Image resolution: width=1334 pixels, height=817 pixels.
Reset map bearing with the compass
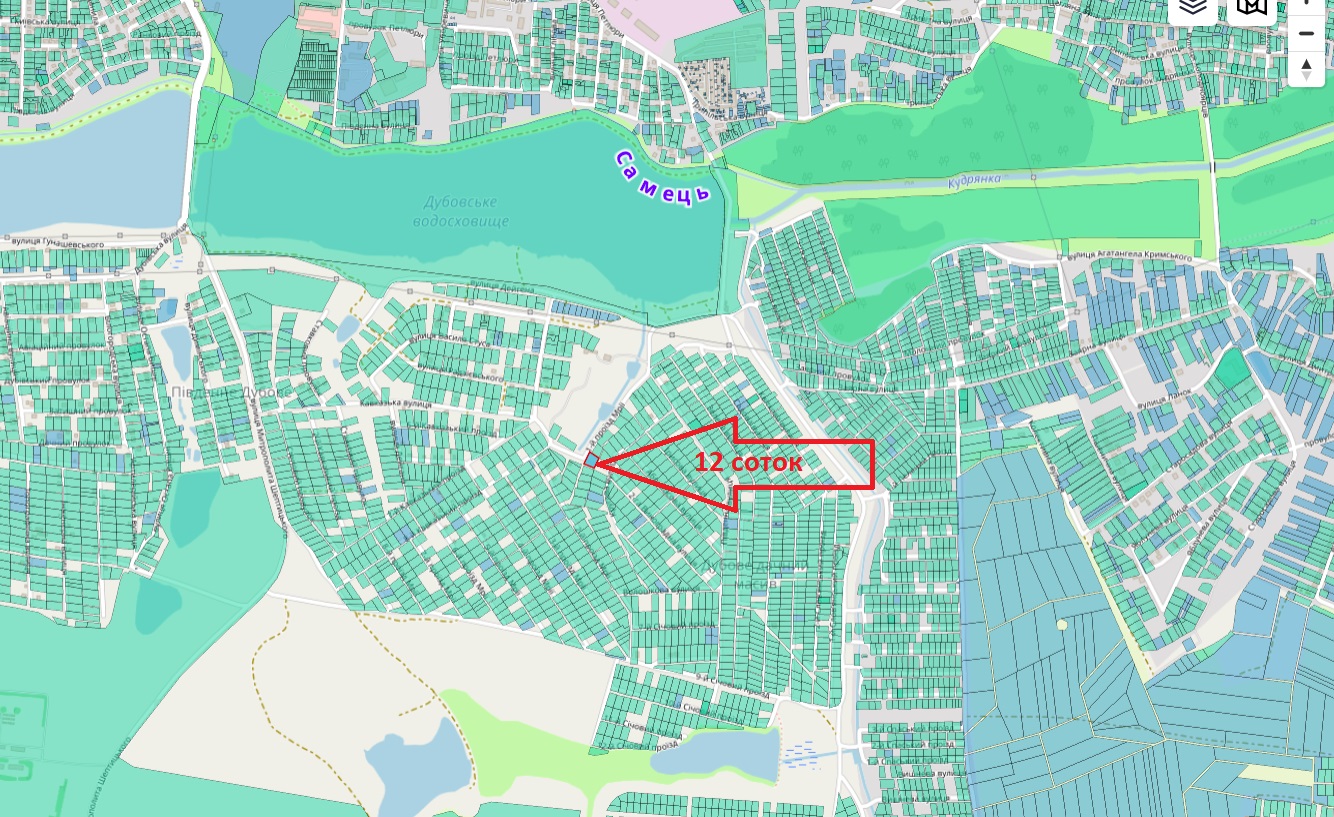pyautogui.click(x=1306, y=69)
